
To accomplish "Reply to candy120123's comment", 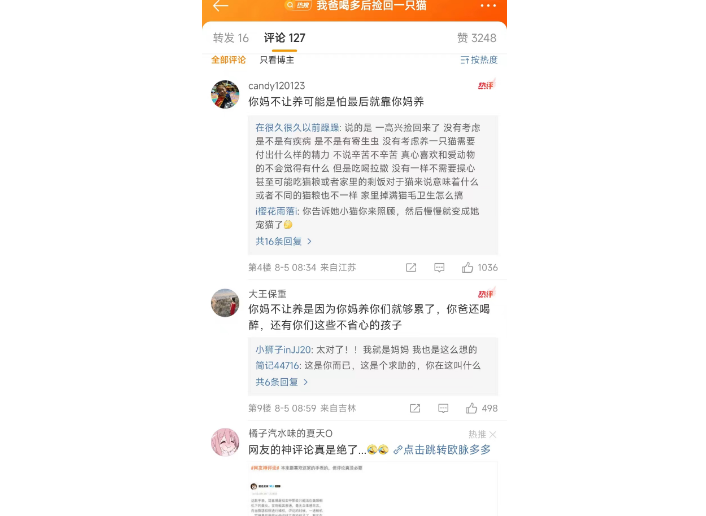I will click(x=439, y=268).
